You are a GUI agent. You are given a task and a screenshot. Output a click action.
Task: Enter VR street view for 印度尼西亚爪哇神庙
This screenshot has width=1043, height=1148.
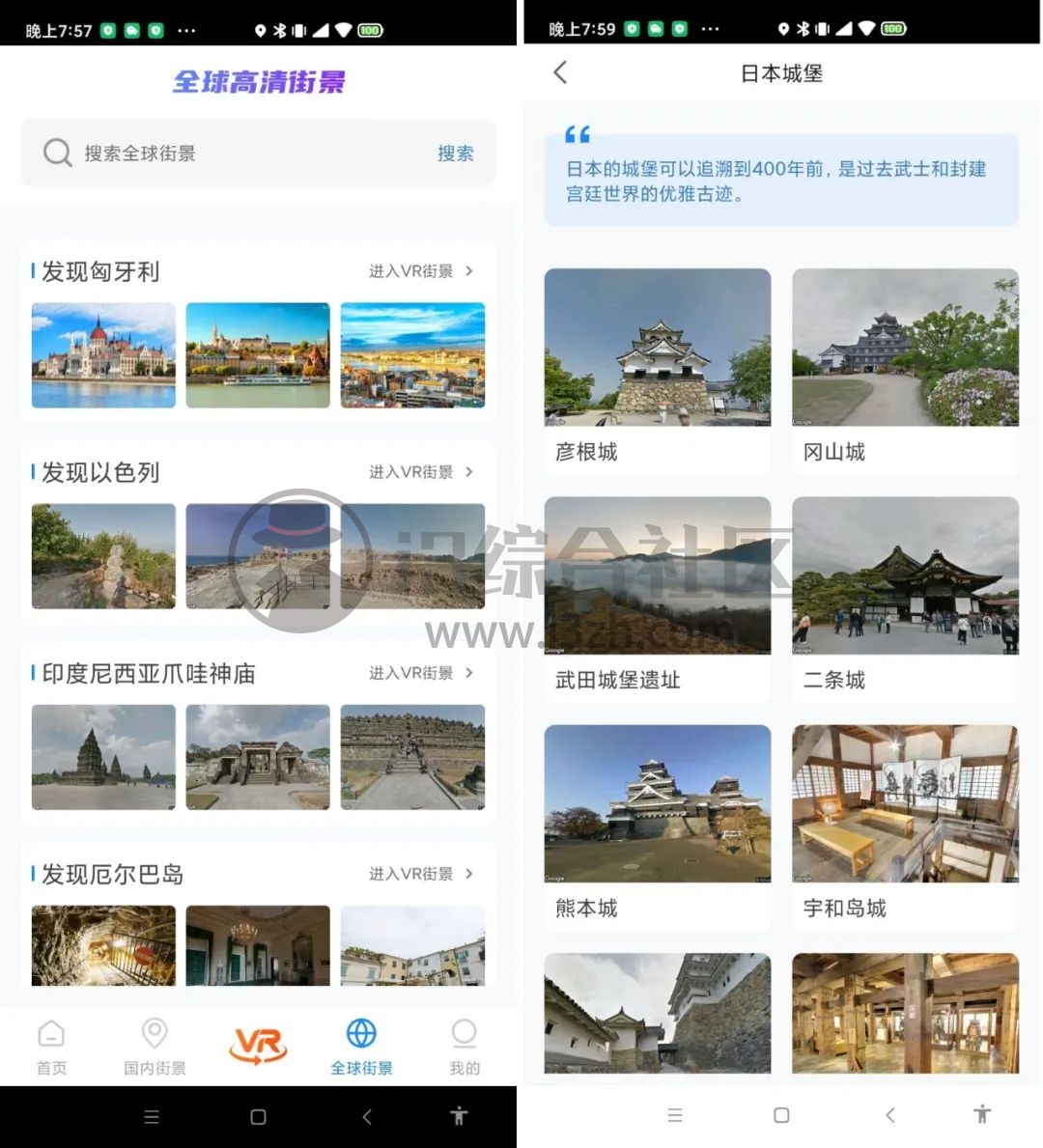click(x=421, y=673)
